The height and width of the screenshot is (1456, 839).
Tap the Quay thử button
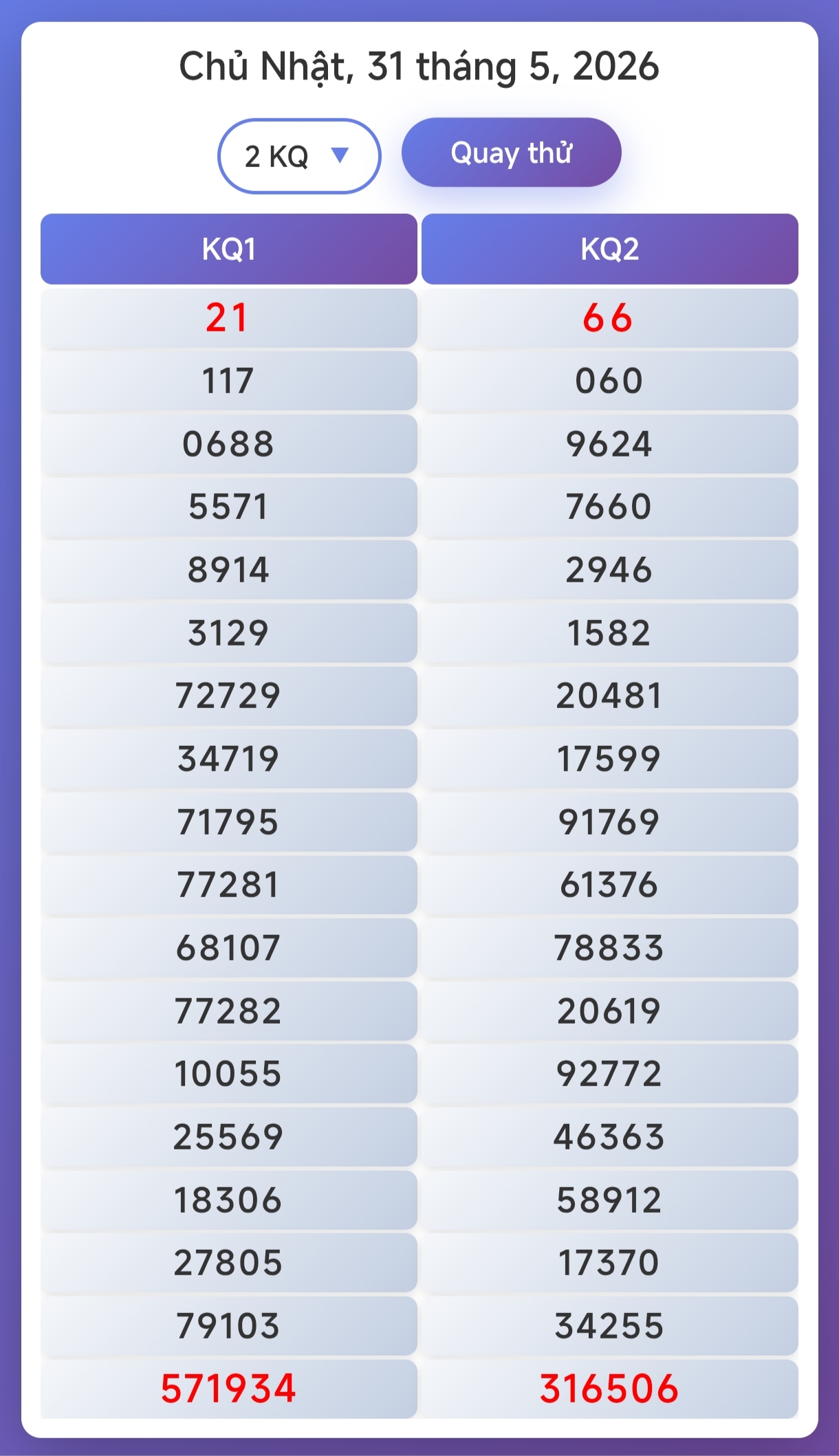point(511,153)
